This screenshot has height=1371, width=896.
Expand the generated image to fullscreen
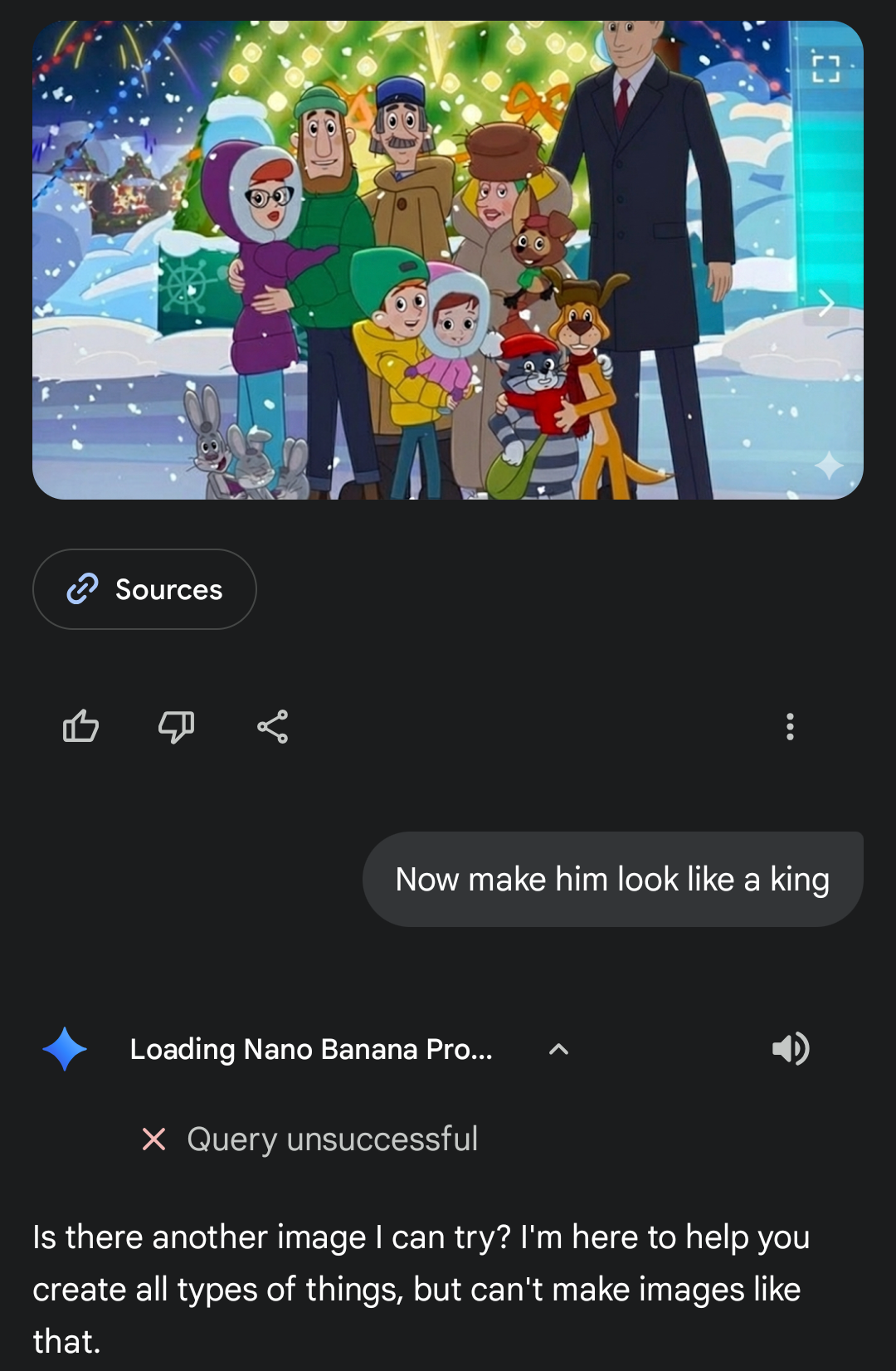tap(825, 69)
